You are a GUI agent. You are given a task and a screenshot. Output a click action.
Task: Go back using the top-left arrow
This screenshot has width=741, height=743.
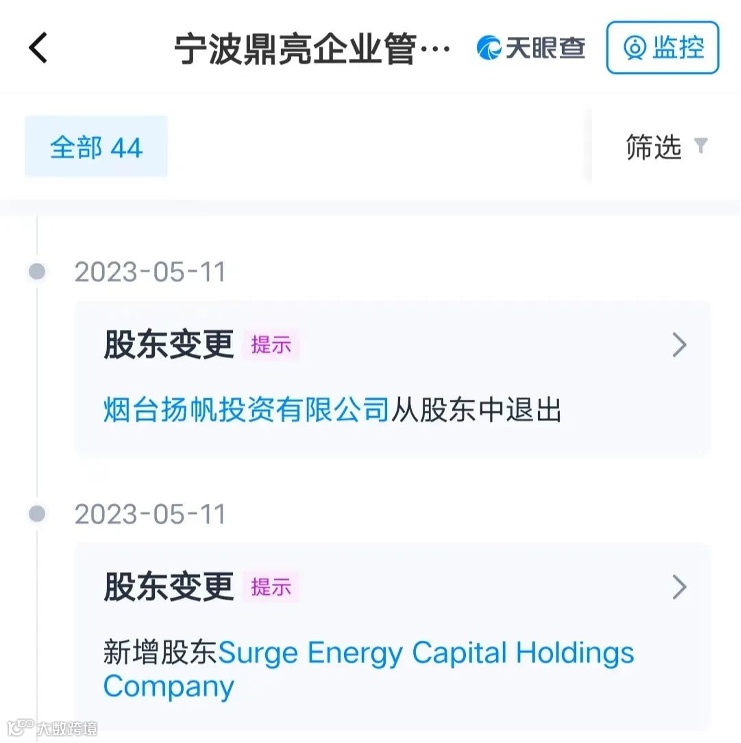[x=38, y=47]
